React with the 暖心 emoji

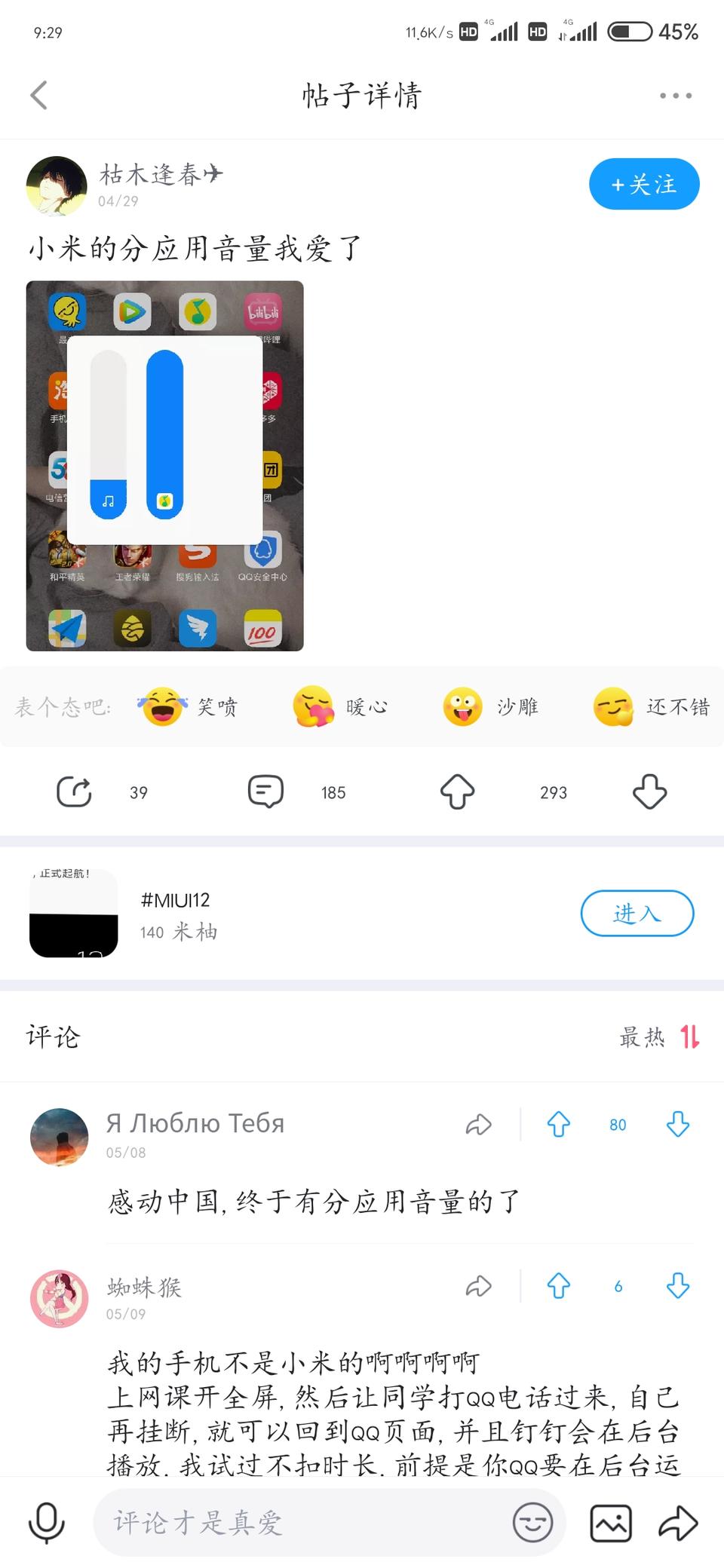pos(341,707)
